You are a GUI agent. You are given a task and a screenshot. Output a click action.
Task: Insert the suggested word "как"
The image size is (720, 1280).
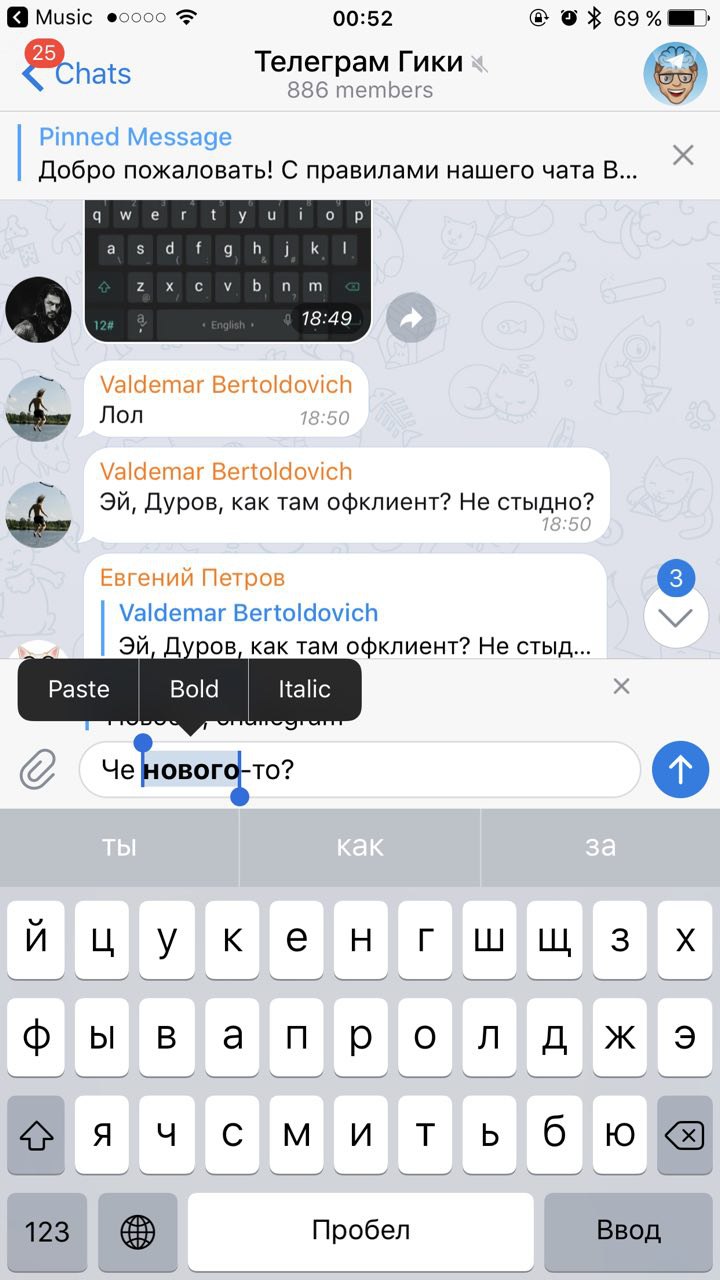(360, 847)
